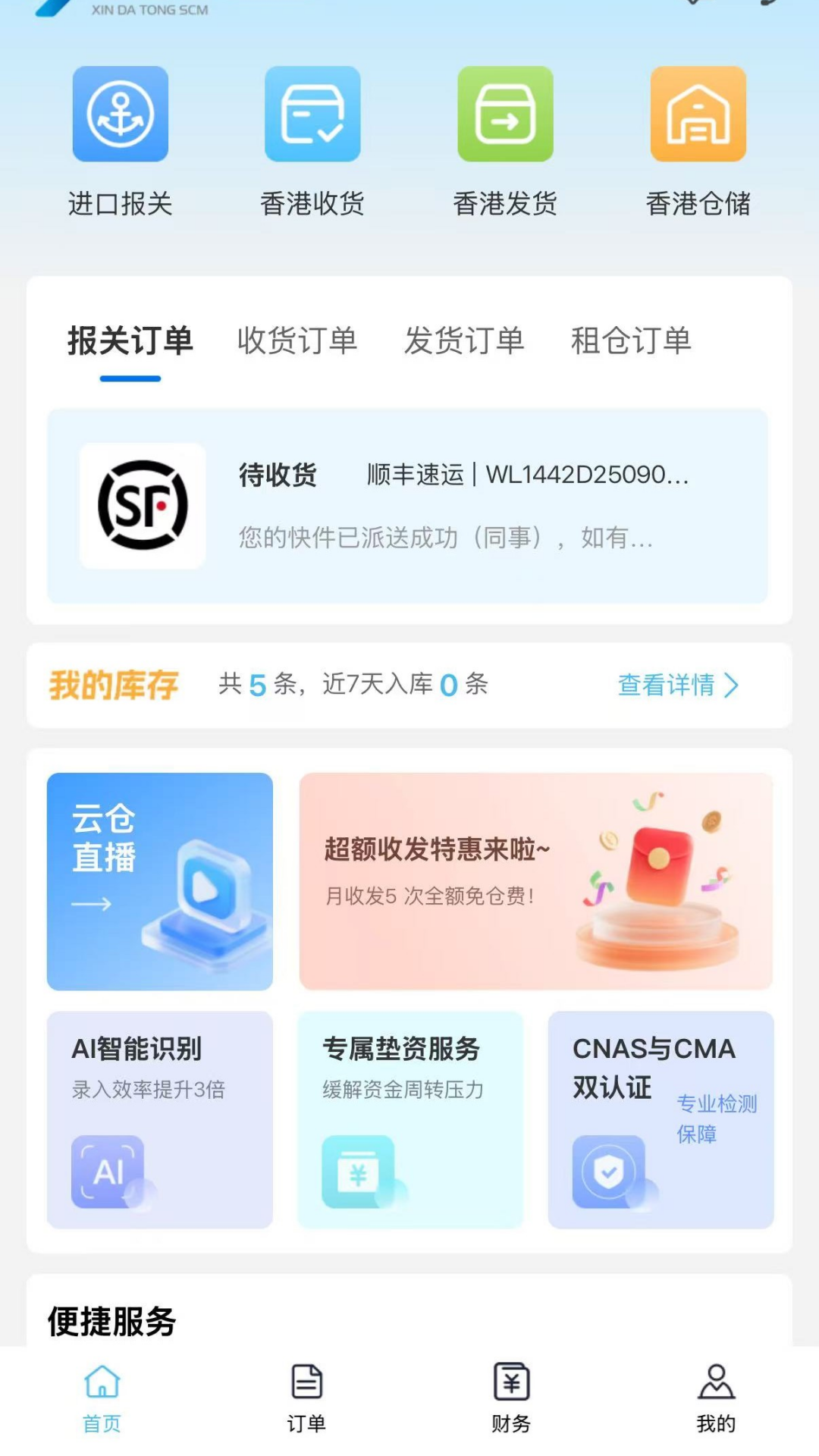Select the 我的 profile icon
Image resolution: width=819 pixels, height=1456 pixels.
coord(716,1385)
